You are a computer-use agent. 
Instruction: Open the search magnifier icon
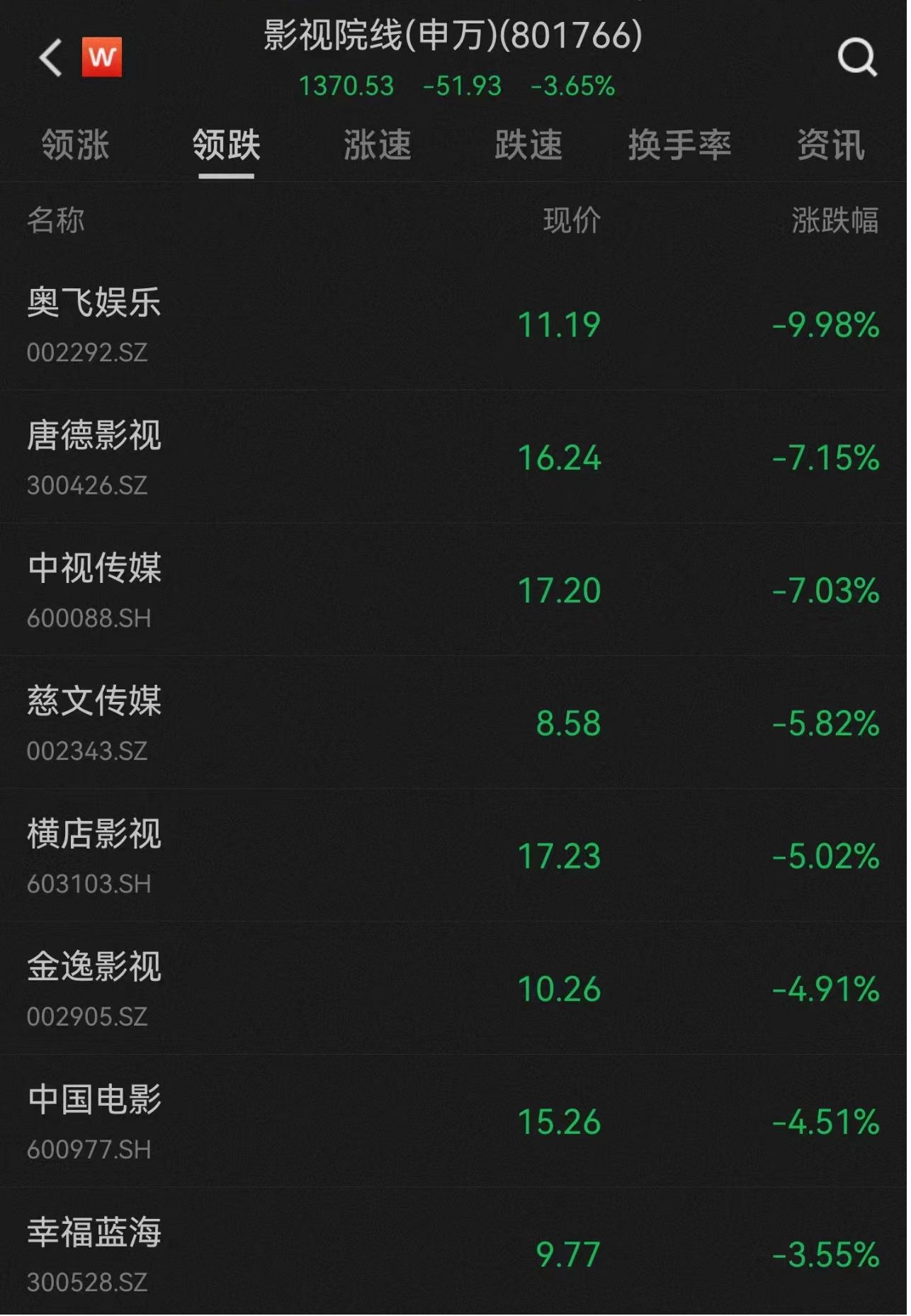pos(856,57)
